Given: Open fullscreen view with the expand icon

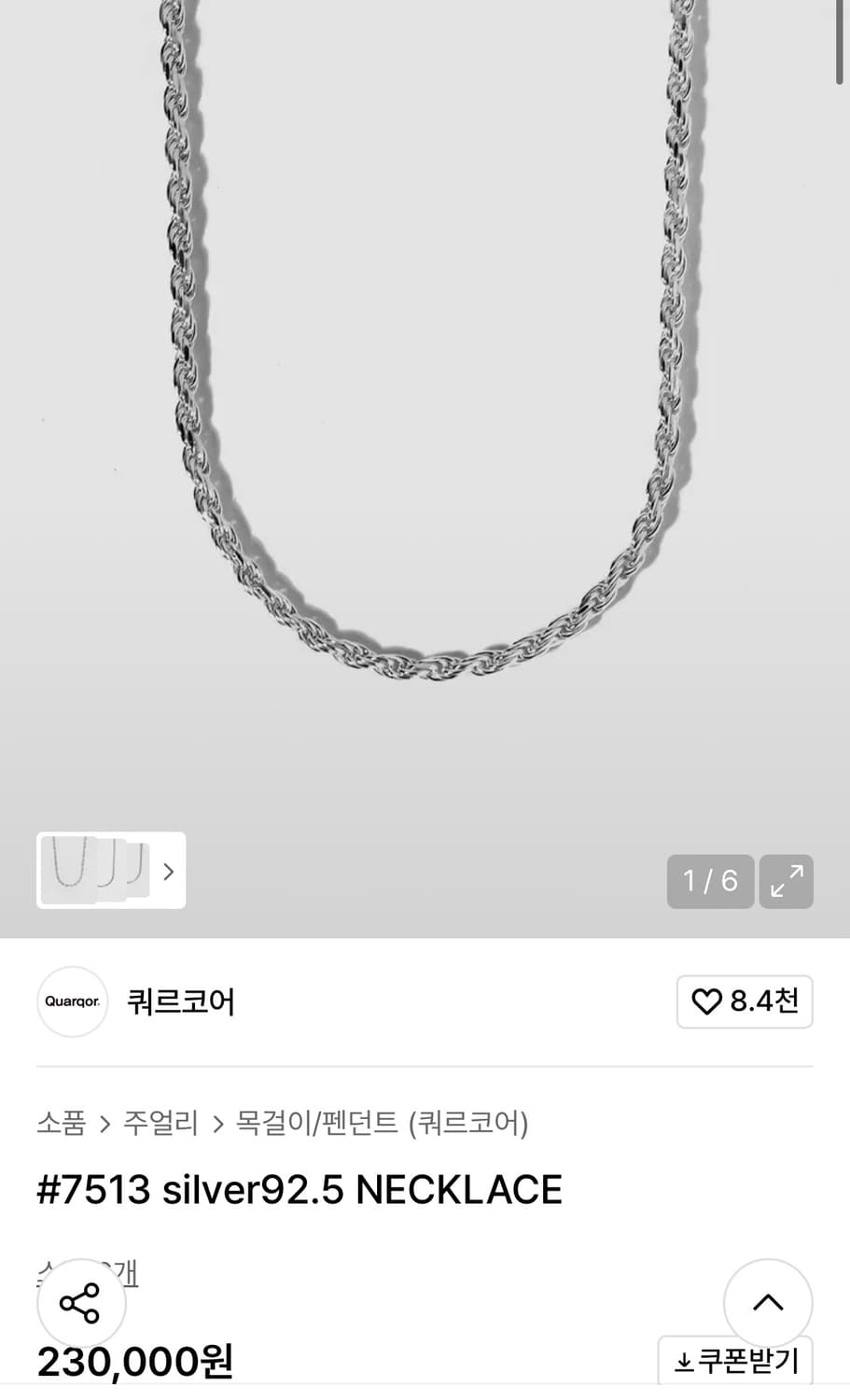Looking at the screenshot, I should coord(786,881).
